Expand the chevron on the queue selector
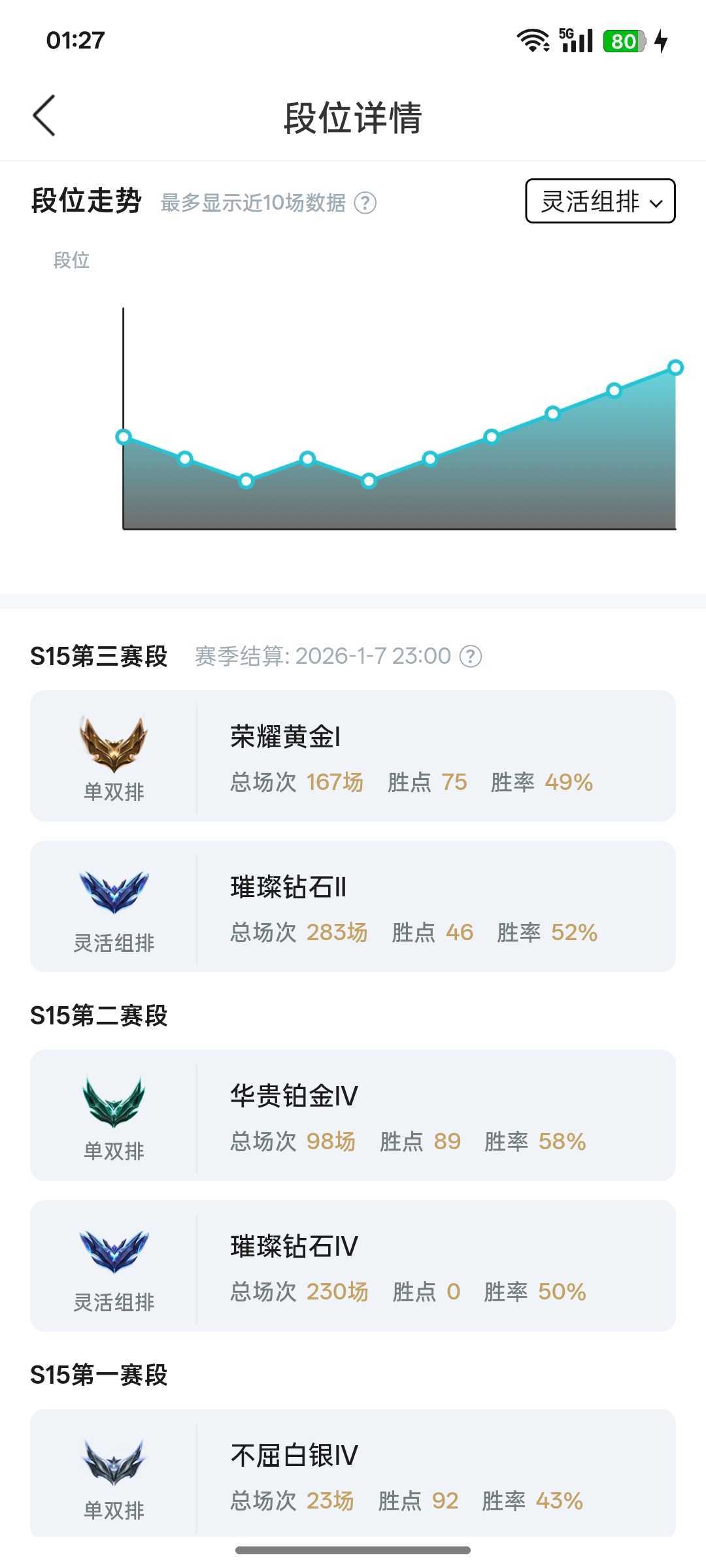The width and height of the screenshot is (706, 1568). point(656,204)
